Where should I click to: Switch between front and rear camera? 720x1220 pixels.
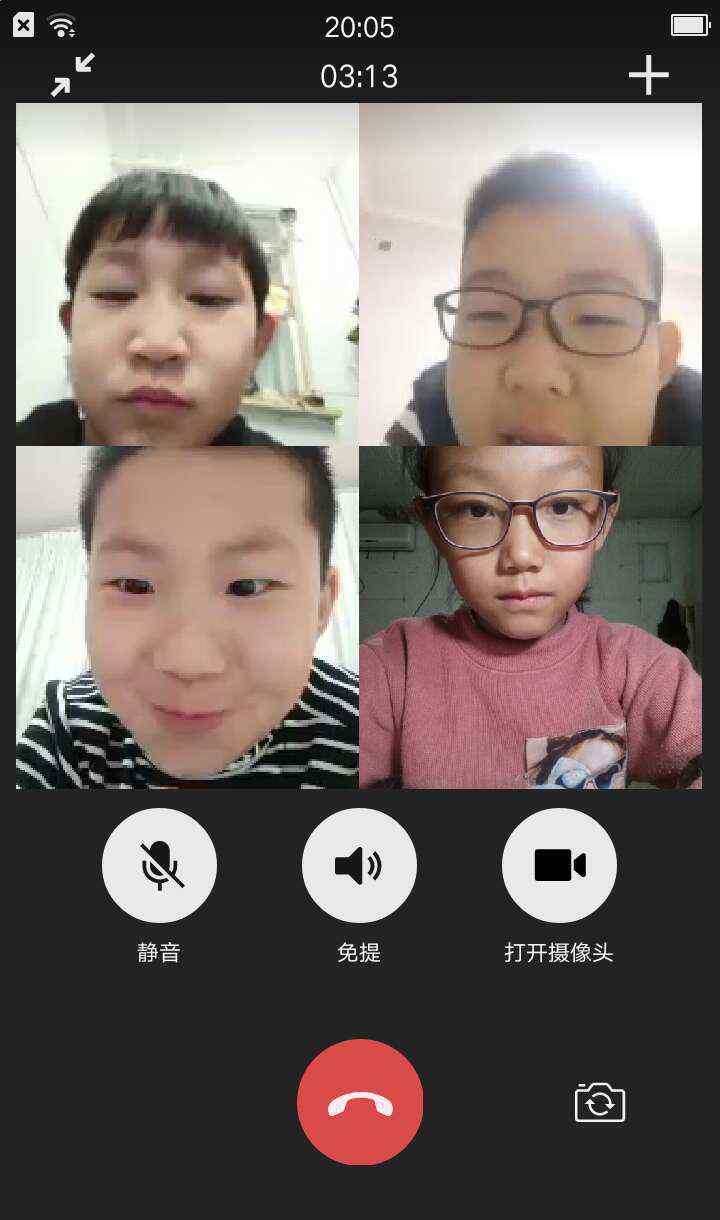coord(600,1102)
